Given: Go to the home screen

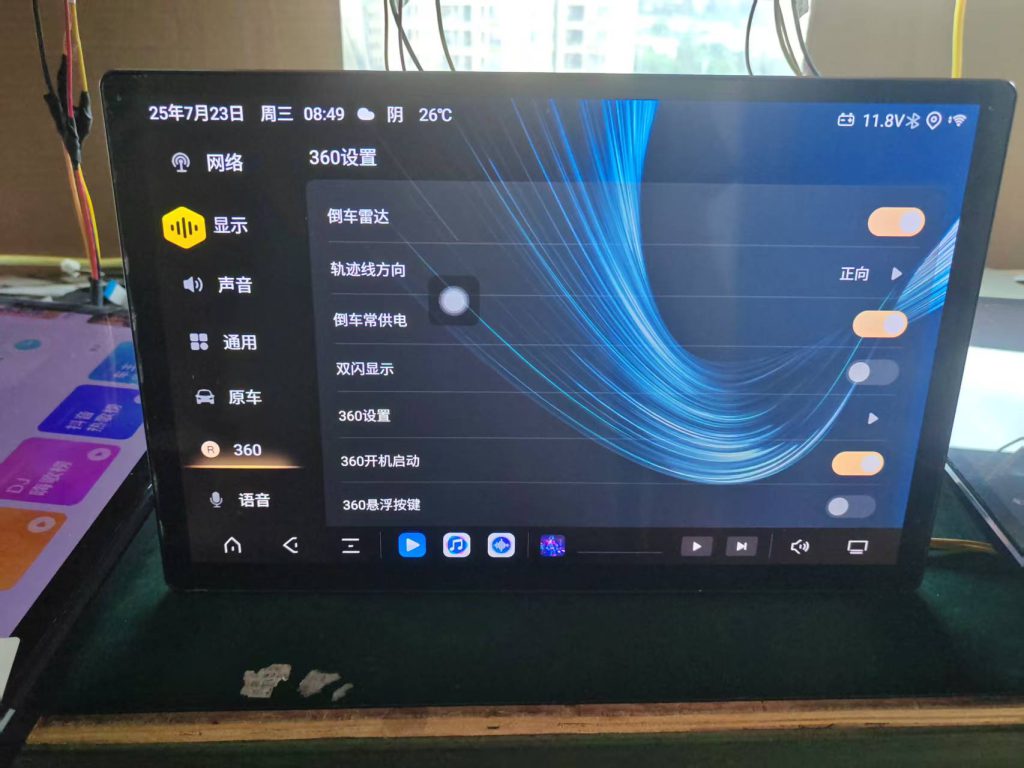Looking at the screenshot, I should click(x=233, y=546).
